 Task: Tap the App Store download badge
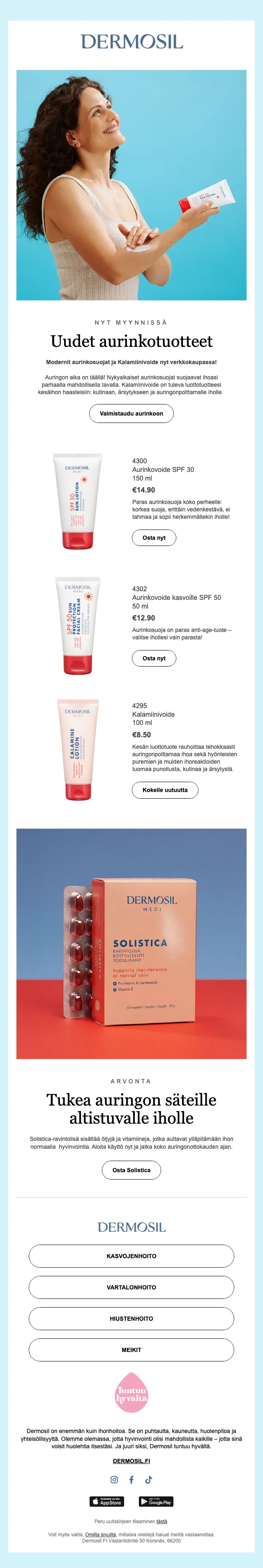click(x=107, y=1502)
